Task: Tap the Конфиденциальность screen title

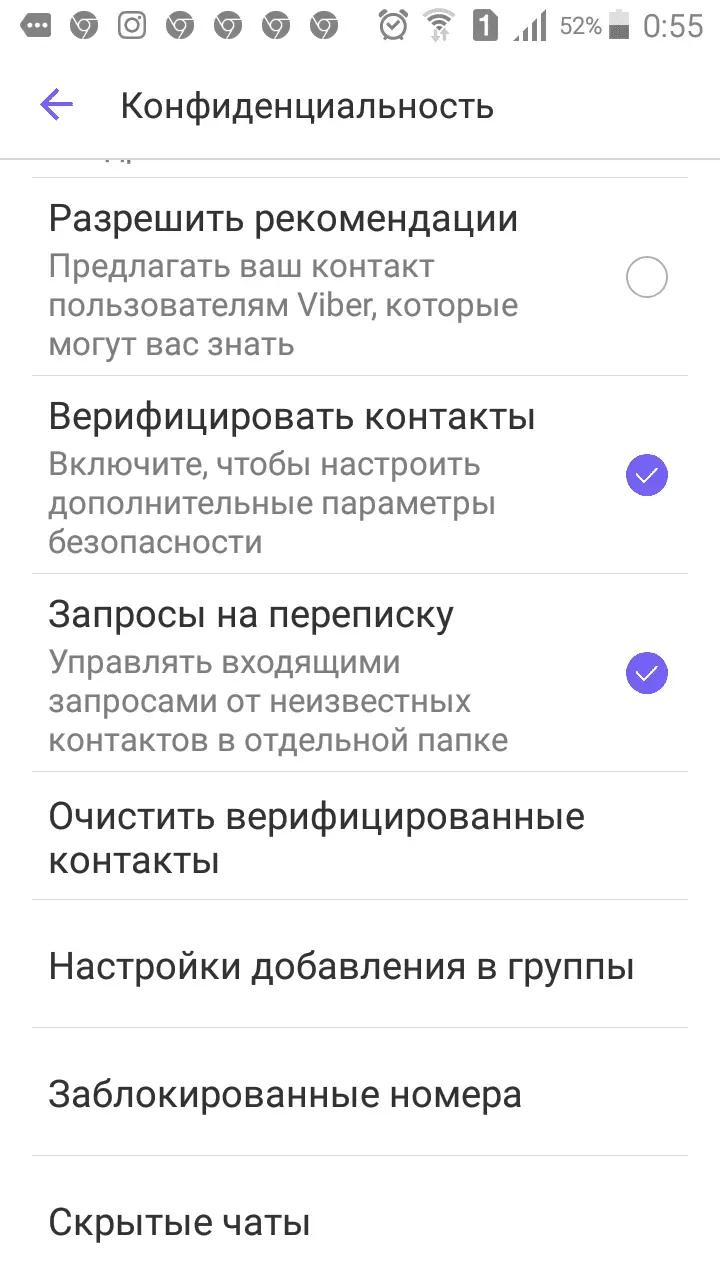Action: click(307, 105)
